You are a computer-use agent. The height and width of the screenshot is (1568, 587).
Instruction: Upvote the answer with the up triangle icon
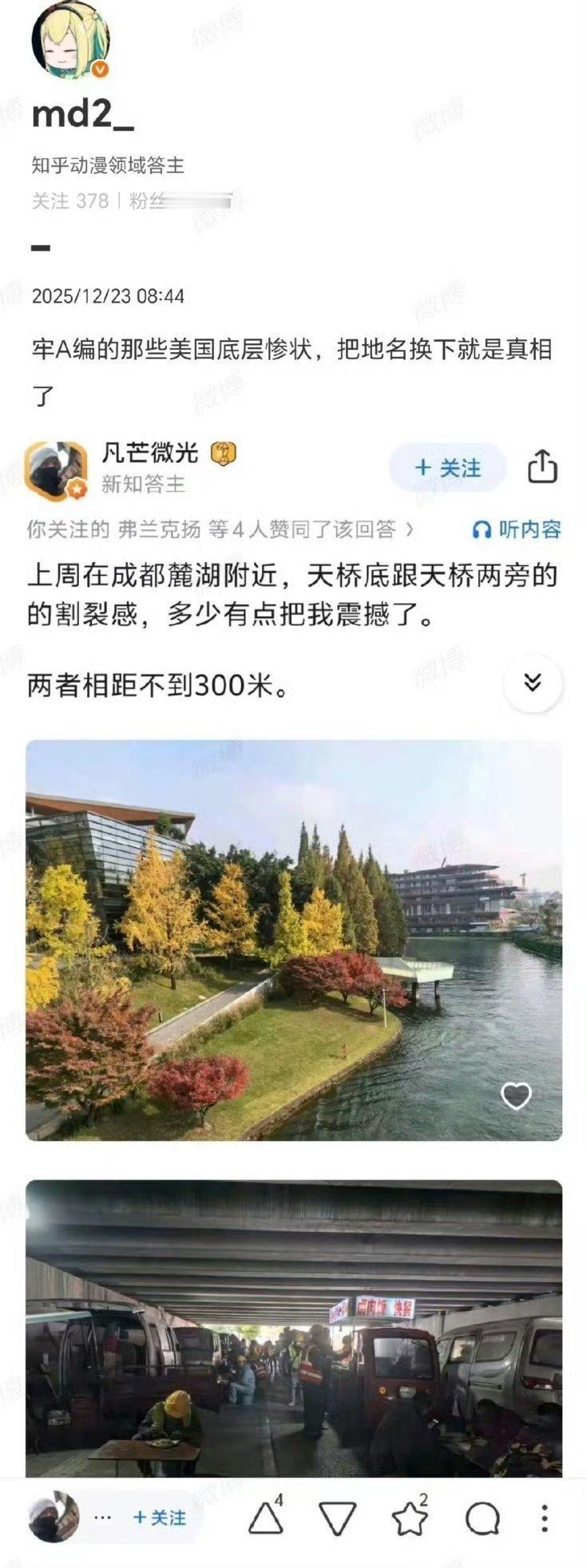coord(266,1519)
